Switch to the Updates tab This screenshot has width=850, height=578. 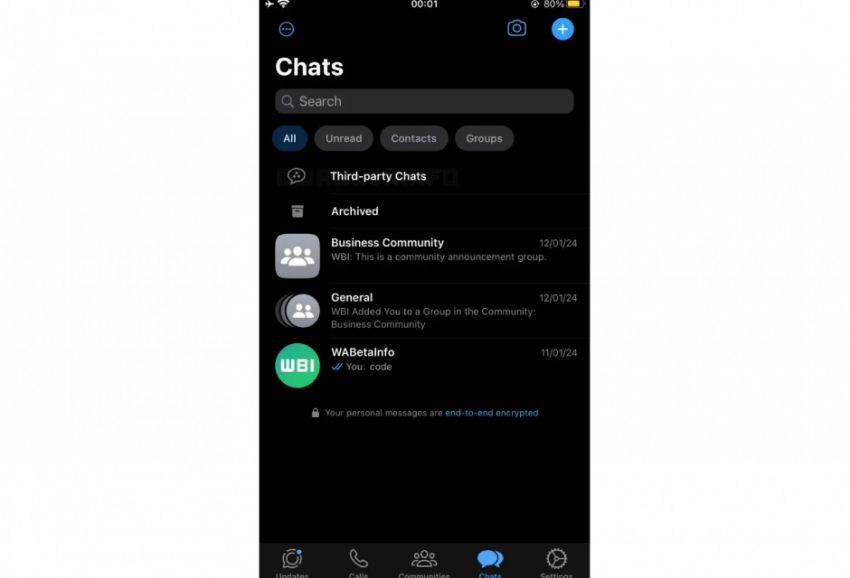point(292,562)
